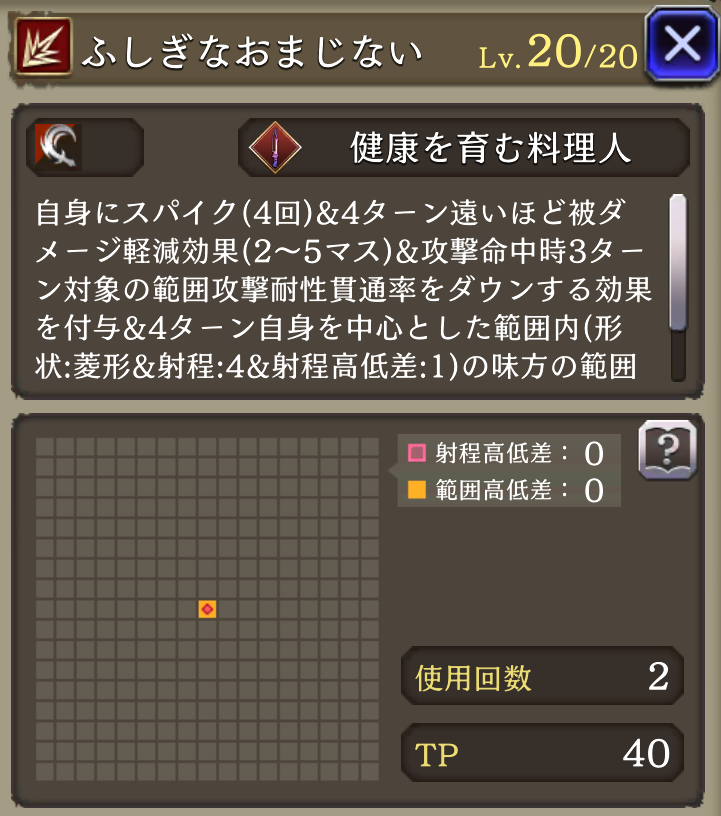Tap the 健康を育む料理人 job button
The image size is (721, 816).
click(x=464, y=148)
